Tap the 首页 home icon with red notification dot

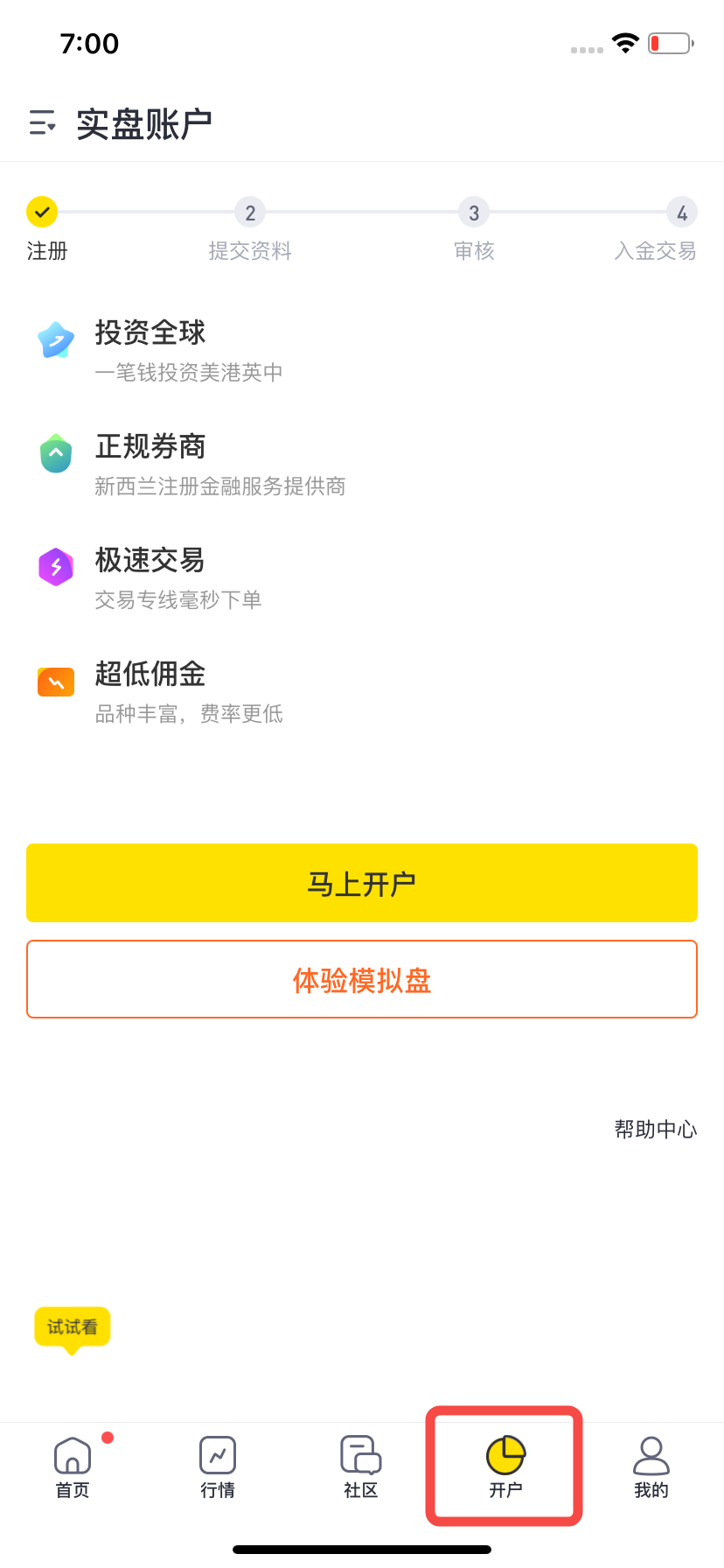point(73,1452)
